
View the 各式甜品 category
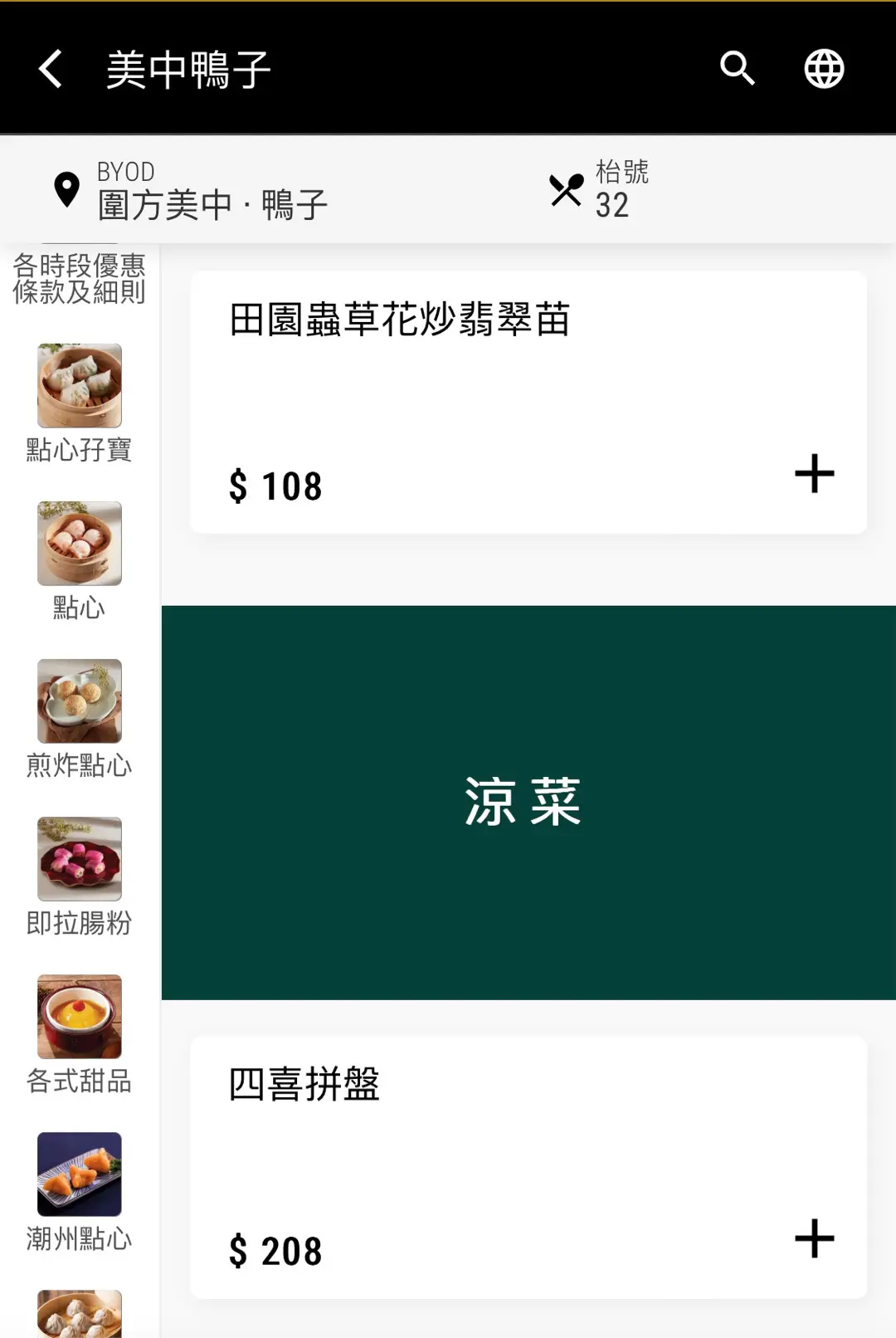pyautogui.click(x=79, y=1034)
